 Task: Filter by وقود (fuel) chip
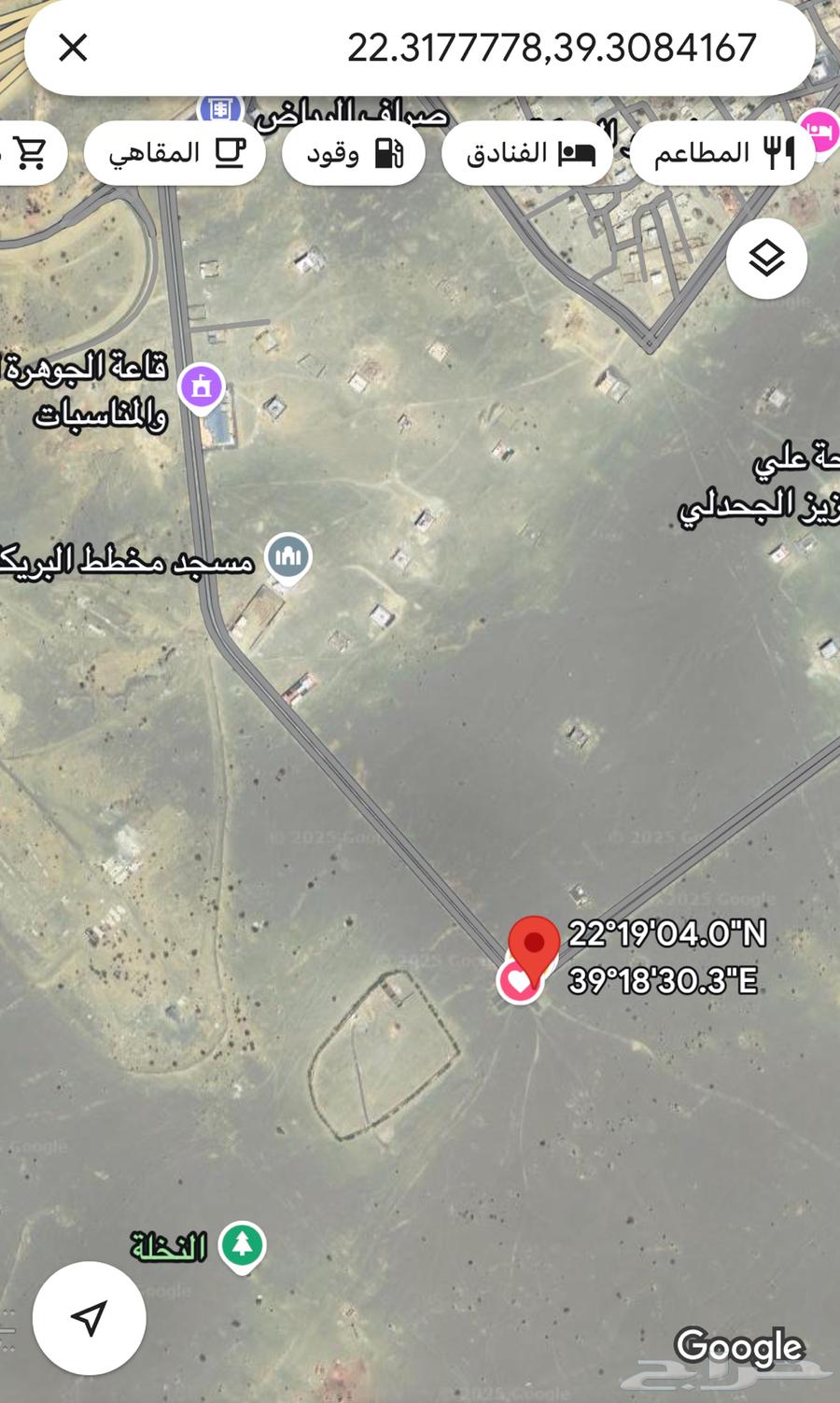[354, 153]
